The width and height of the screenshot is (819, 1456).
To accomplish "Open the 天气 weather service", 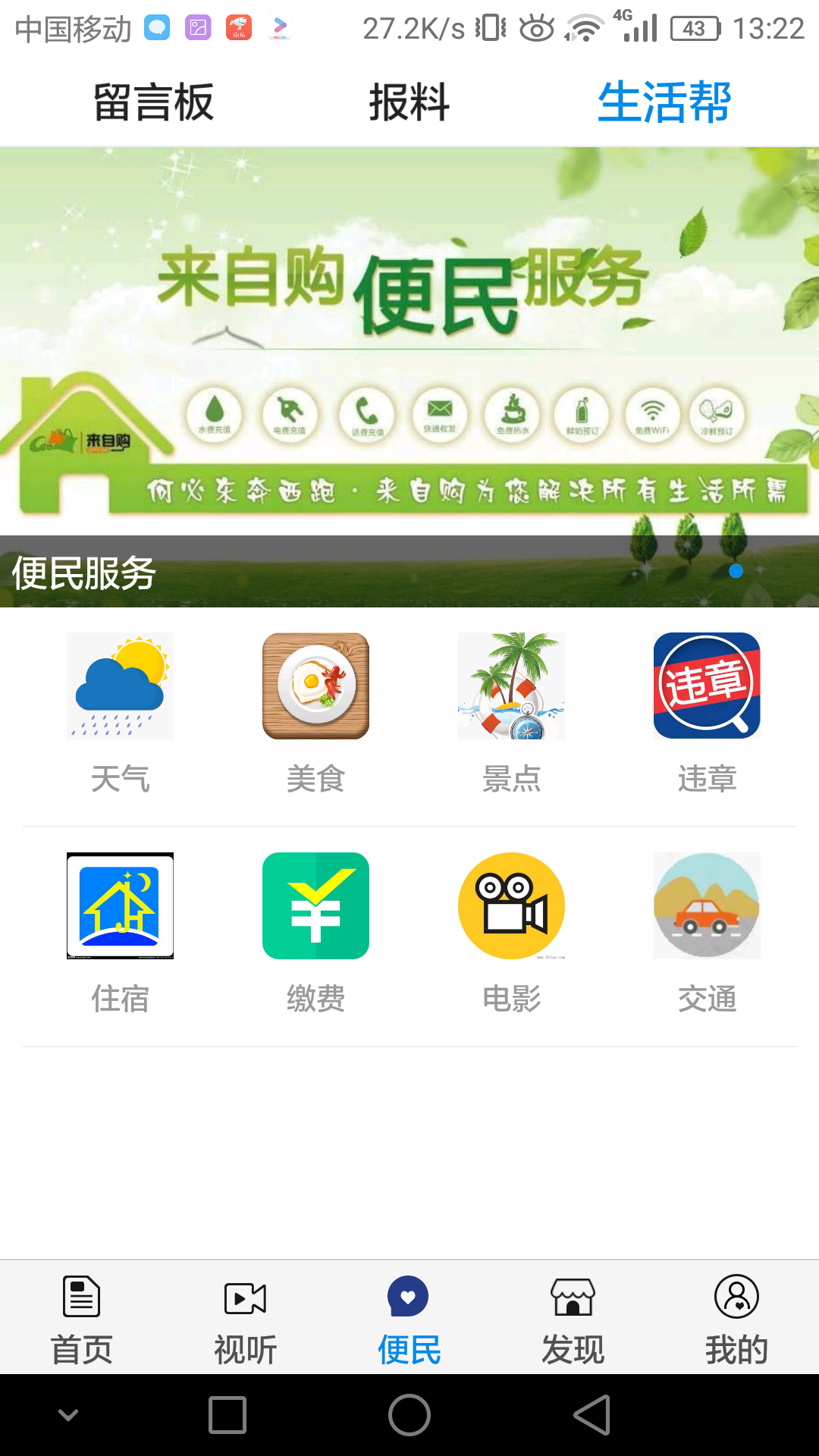I will tap(119, 685).
